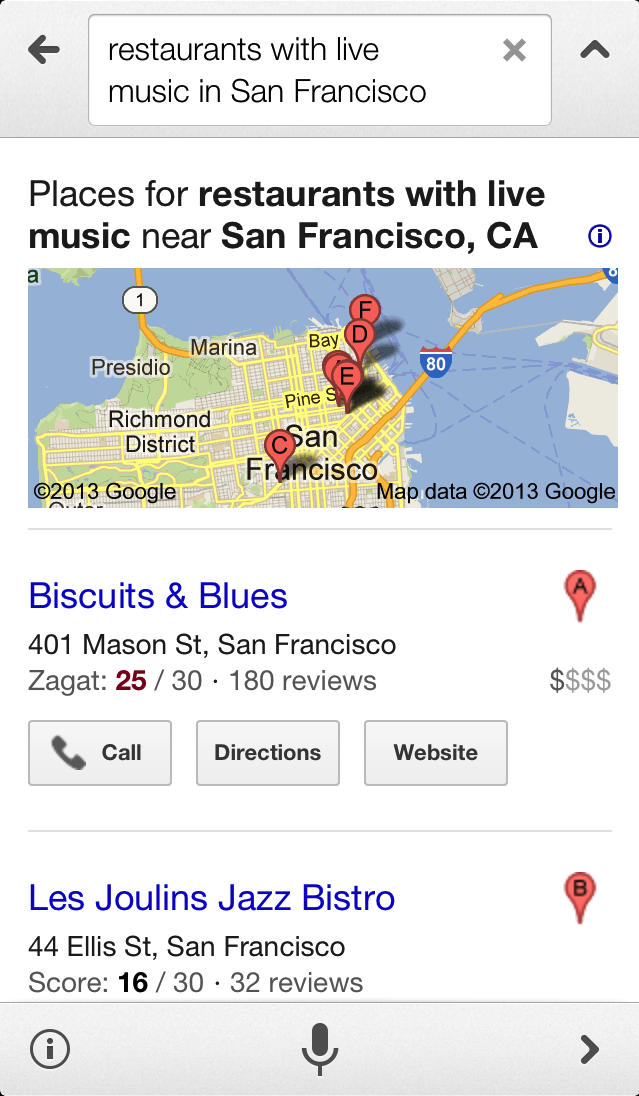
Task: Open info about the Places results
Action: pos(599,237)
